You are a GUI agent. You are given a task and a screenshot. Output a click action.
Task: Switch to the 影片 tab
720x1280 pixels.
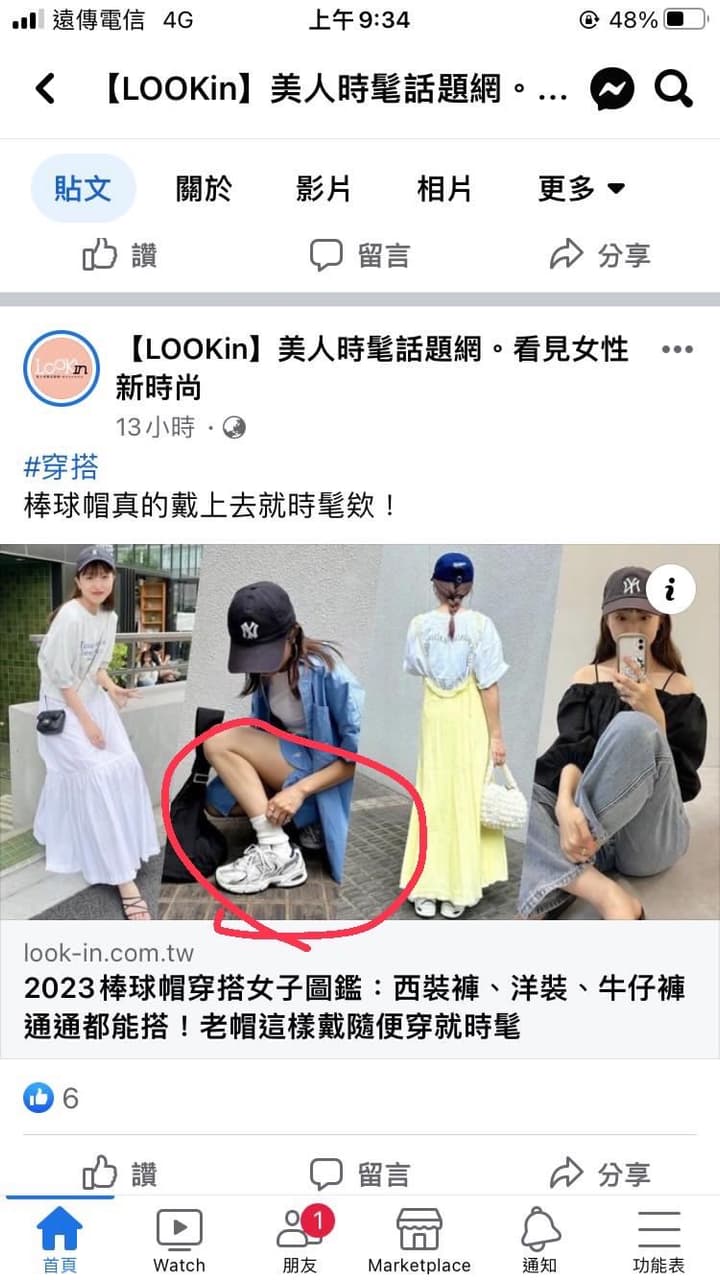[323, 188]
